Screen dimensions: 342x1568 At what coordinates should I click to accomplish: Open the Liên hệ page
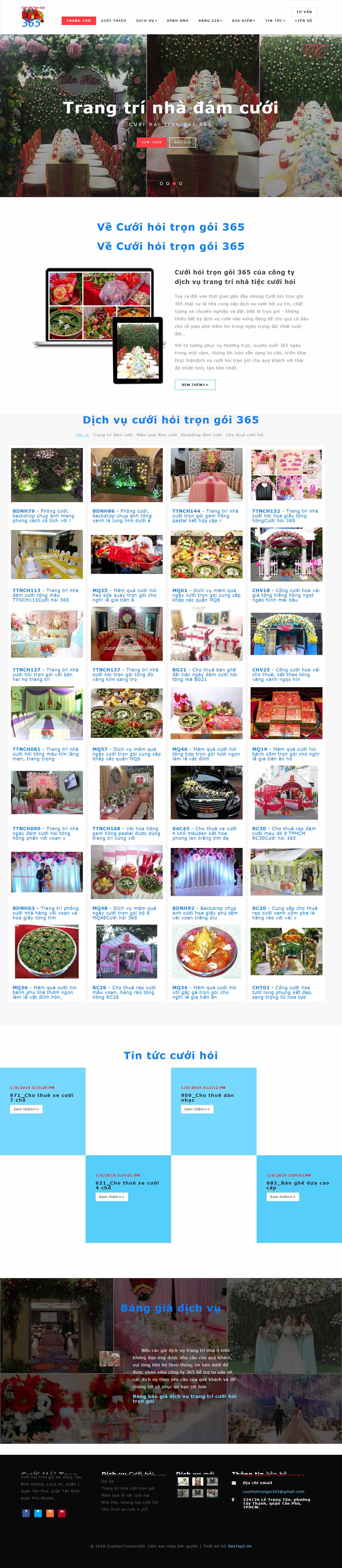pos(304,21)
